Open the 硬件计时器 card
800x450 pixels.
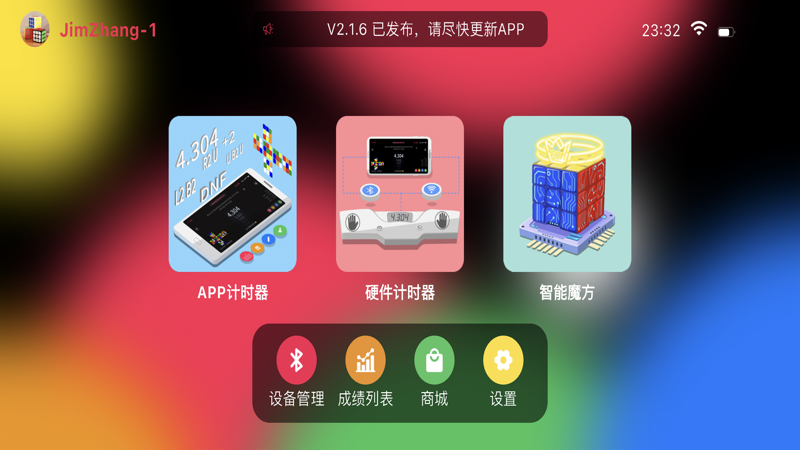(400, 194)
